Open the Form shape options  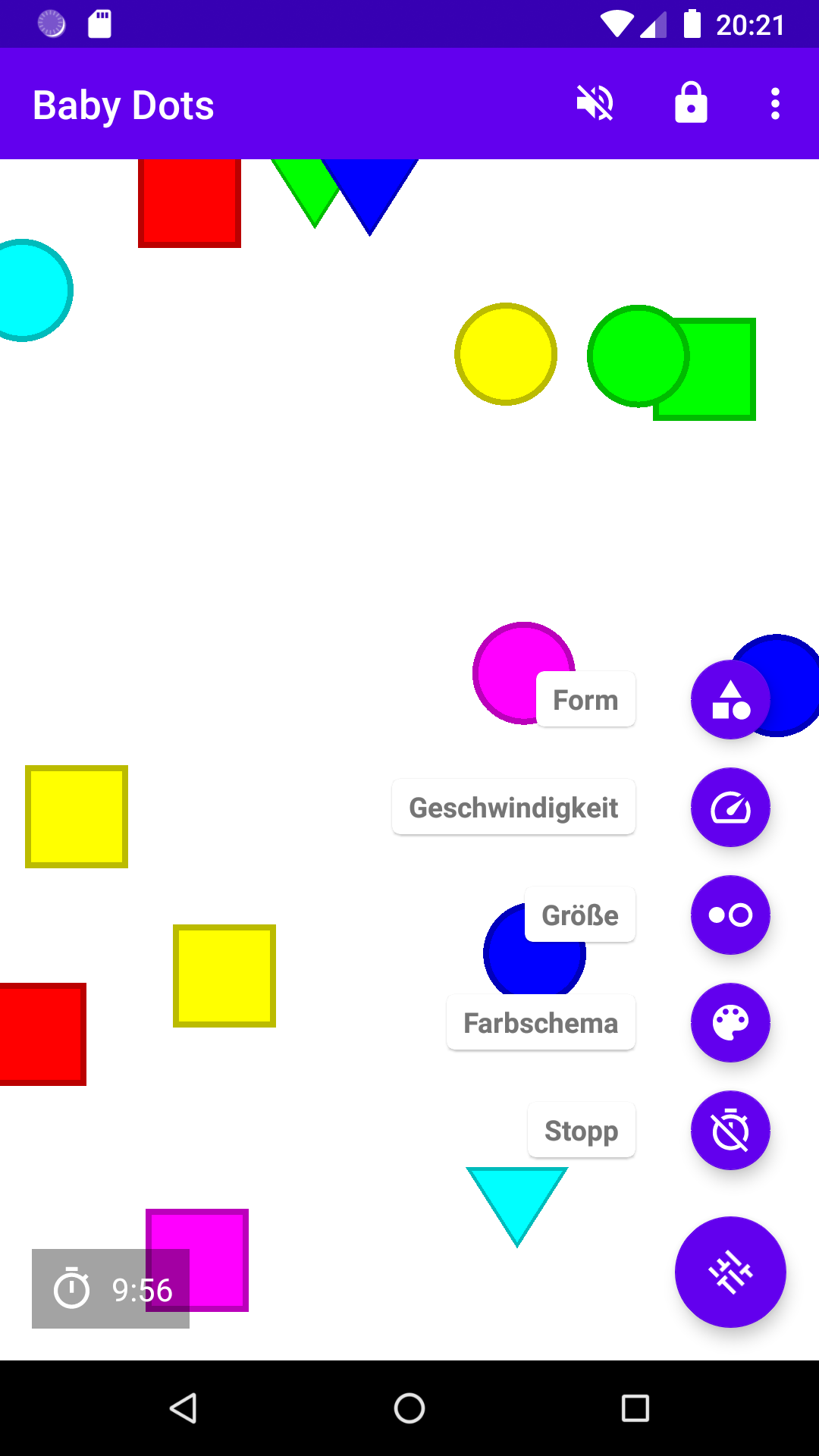click(x=730, y=699)
